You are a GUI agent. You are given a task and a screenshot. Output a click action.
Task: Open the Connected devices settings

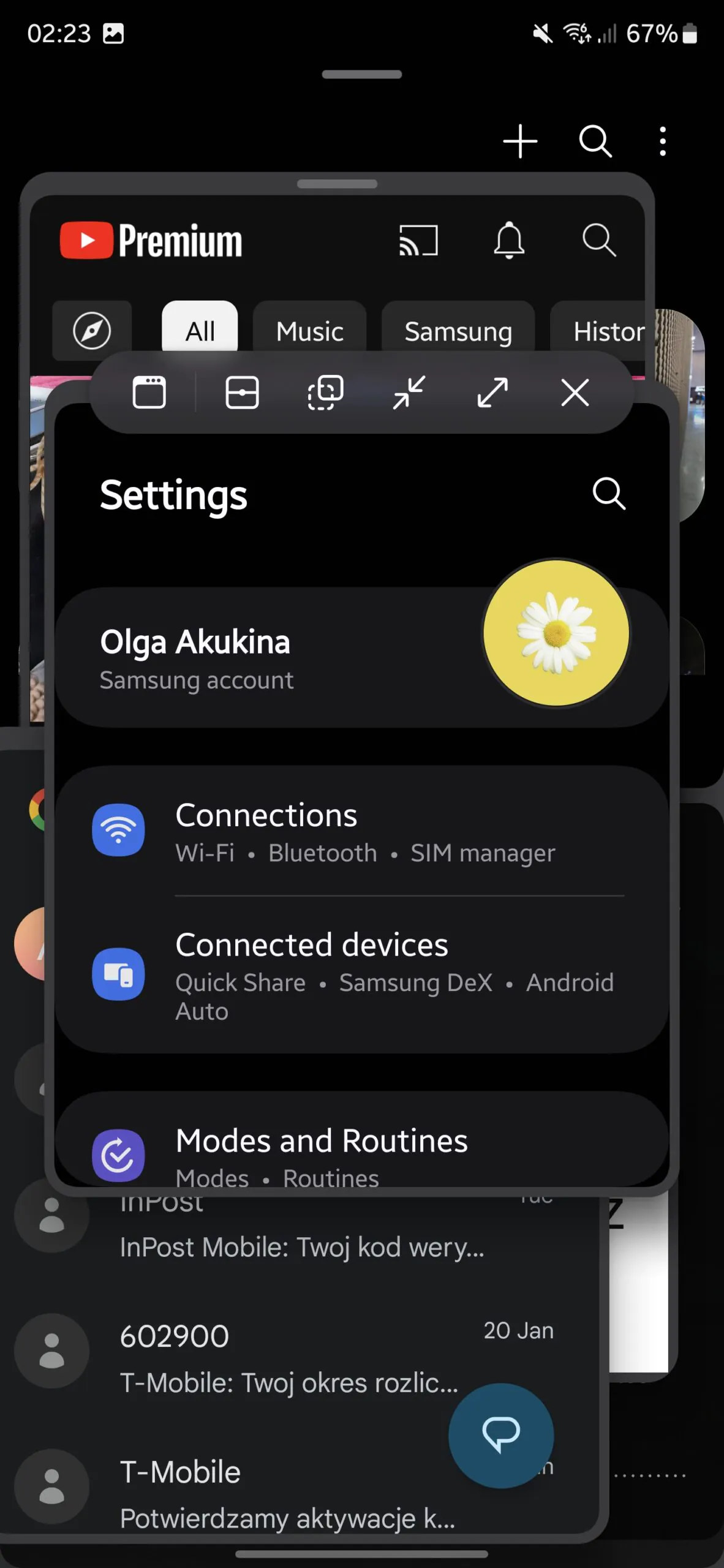[361, 975]
